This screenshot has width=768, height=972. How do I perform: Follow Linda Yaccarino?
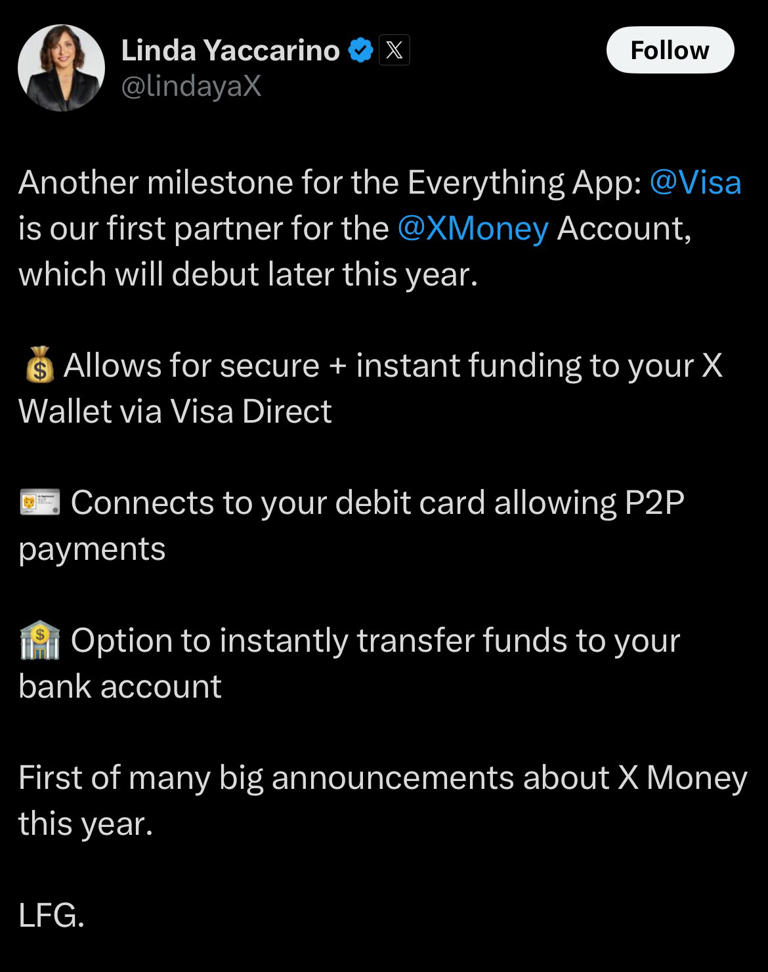click(x=670, y=50)
